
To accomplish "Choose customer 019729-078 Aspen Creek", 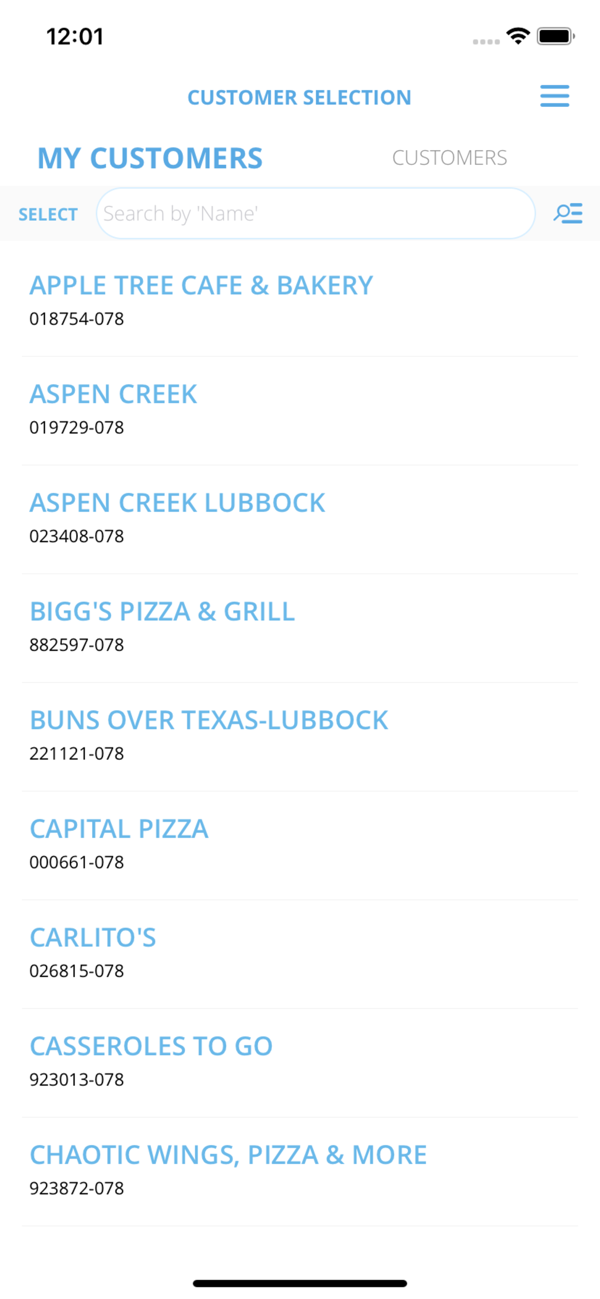I will [x=300, y=411].
